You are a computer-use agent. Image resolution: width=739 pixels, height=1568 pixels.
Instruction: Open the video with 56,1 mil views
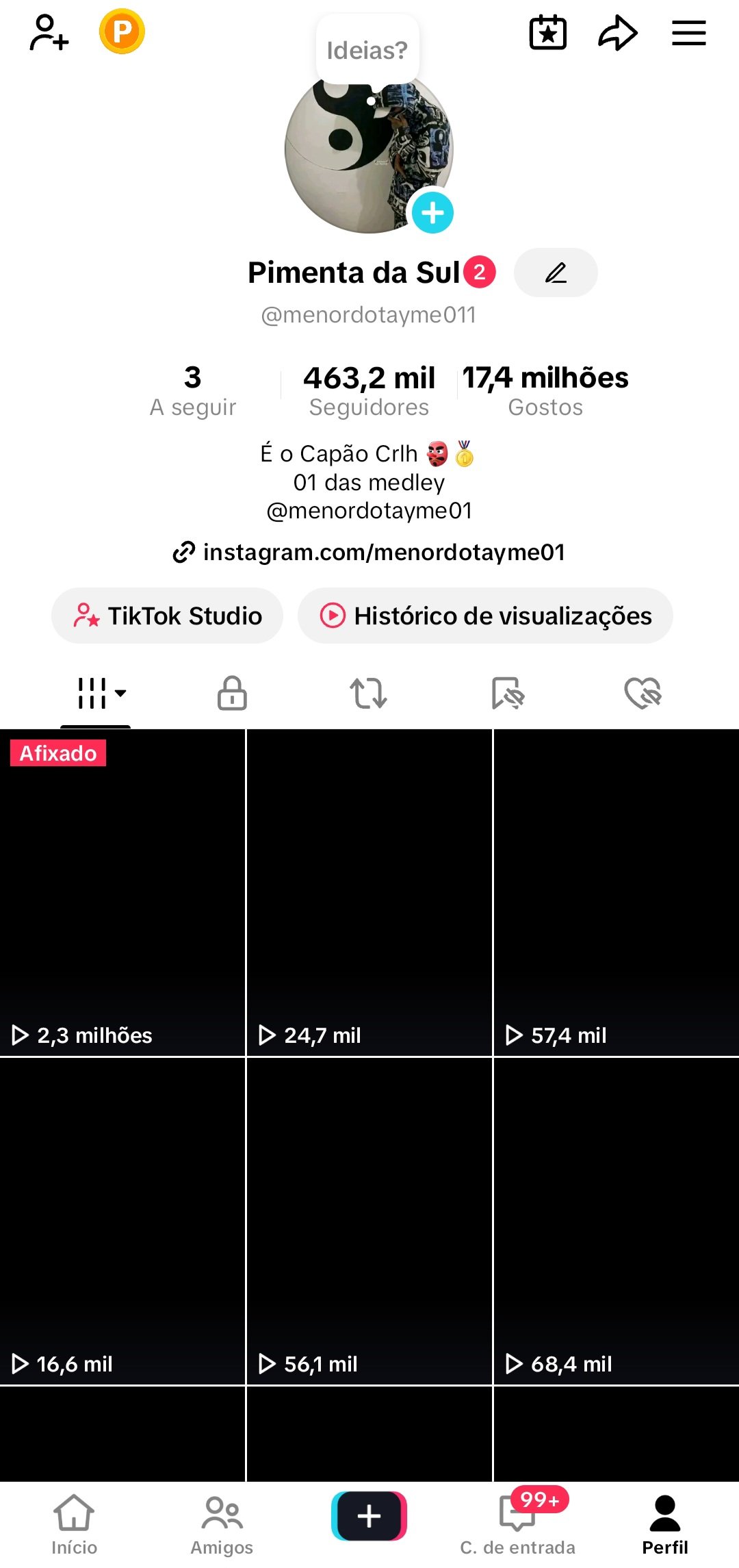(369, 1221)
